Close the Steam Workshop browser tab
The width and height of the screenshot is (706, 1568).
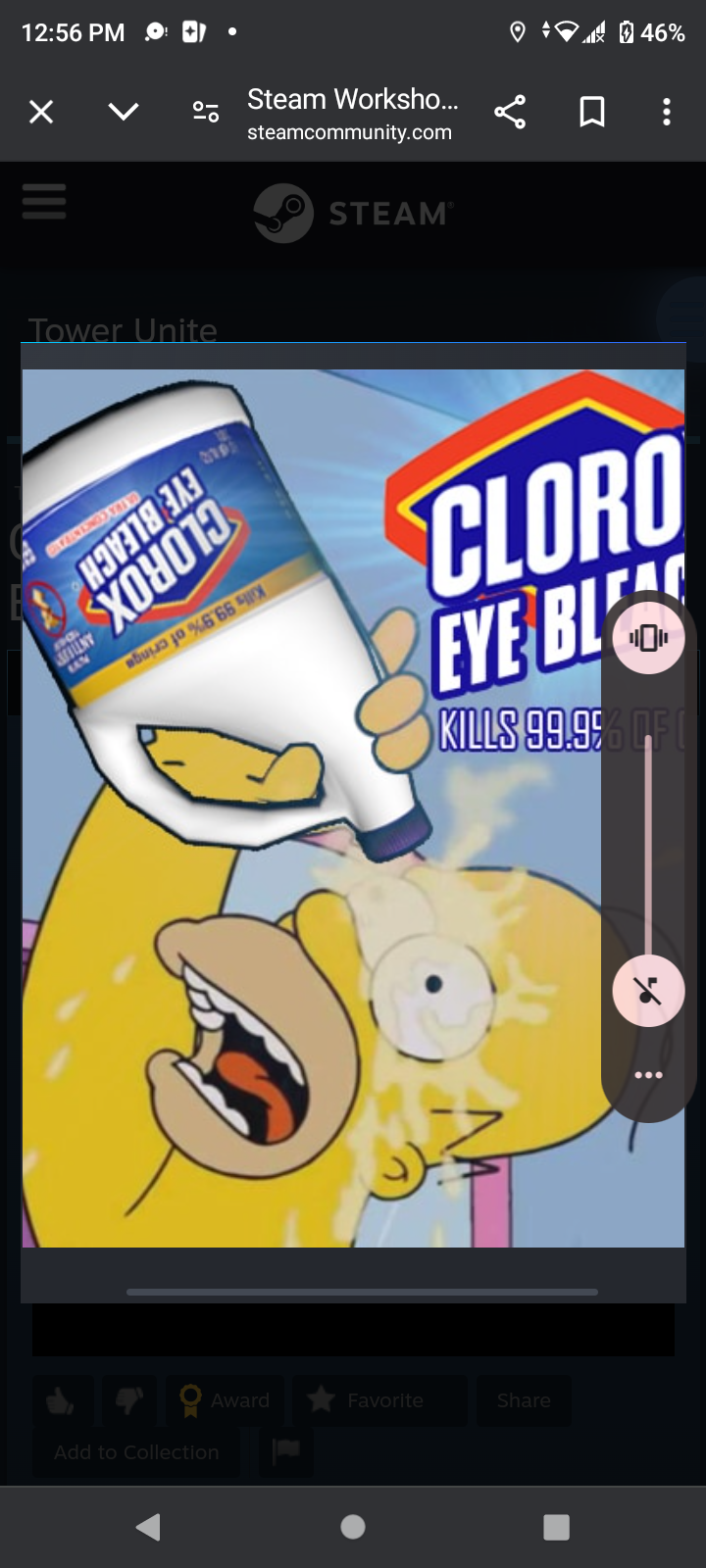point(41,113)
